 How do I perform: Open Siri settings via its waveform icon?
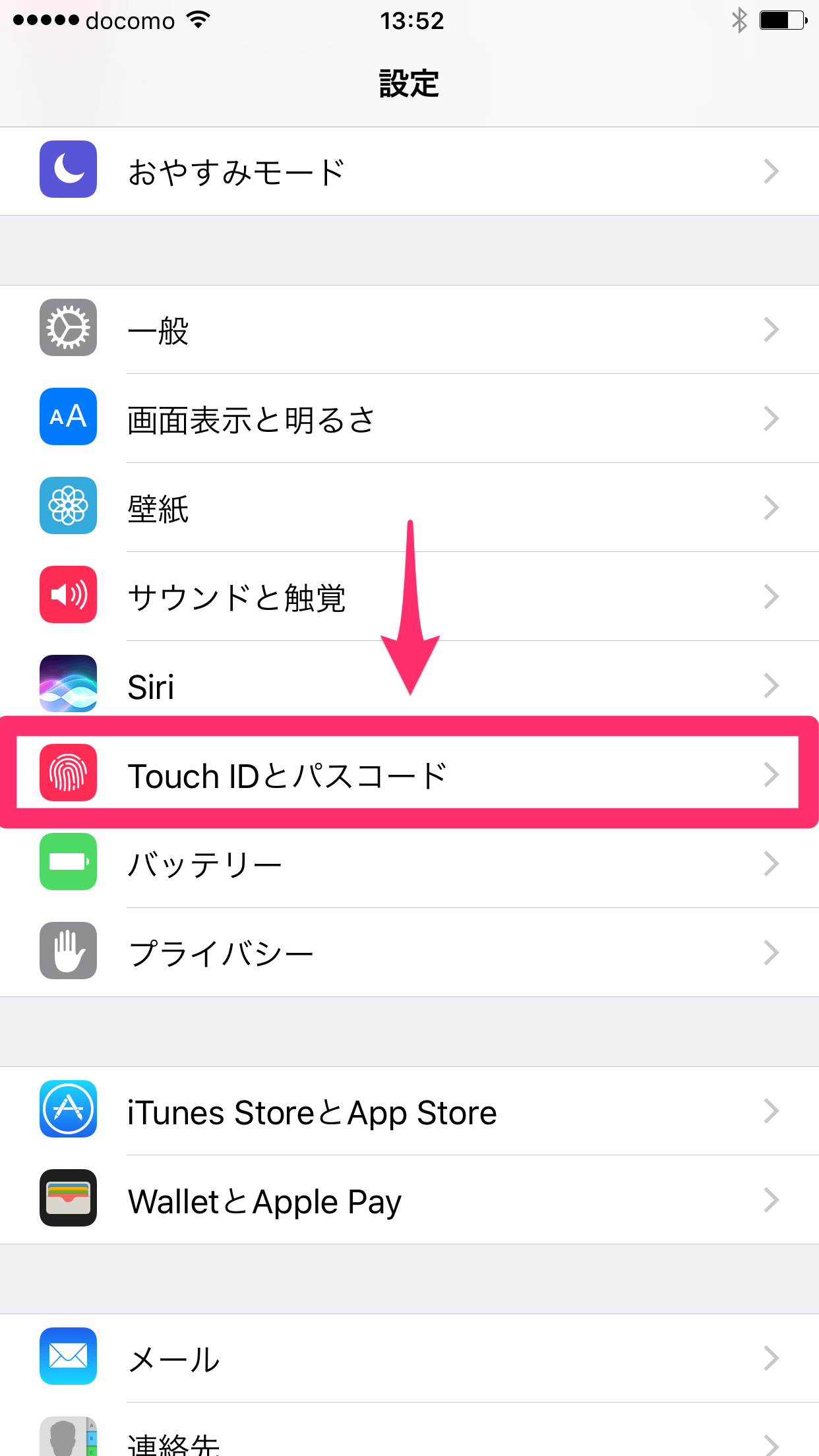[68, 684]
